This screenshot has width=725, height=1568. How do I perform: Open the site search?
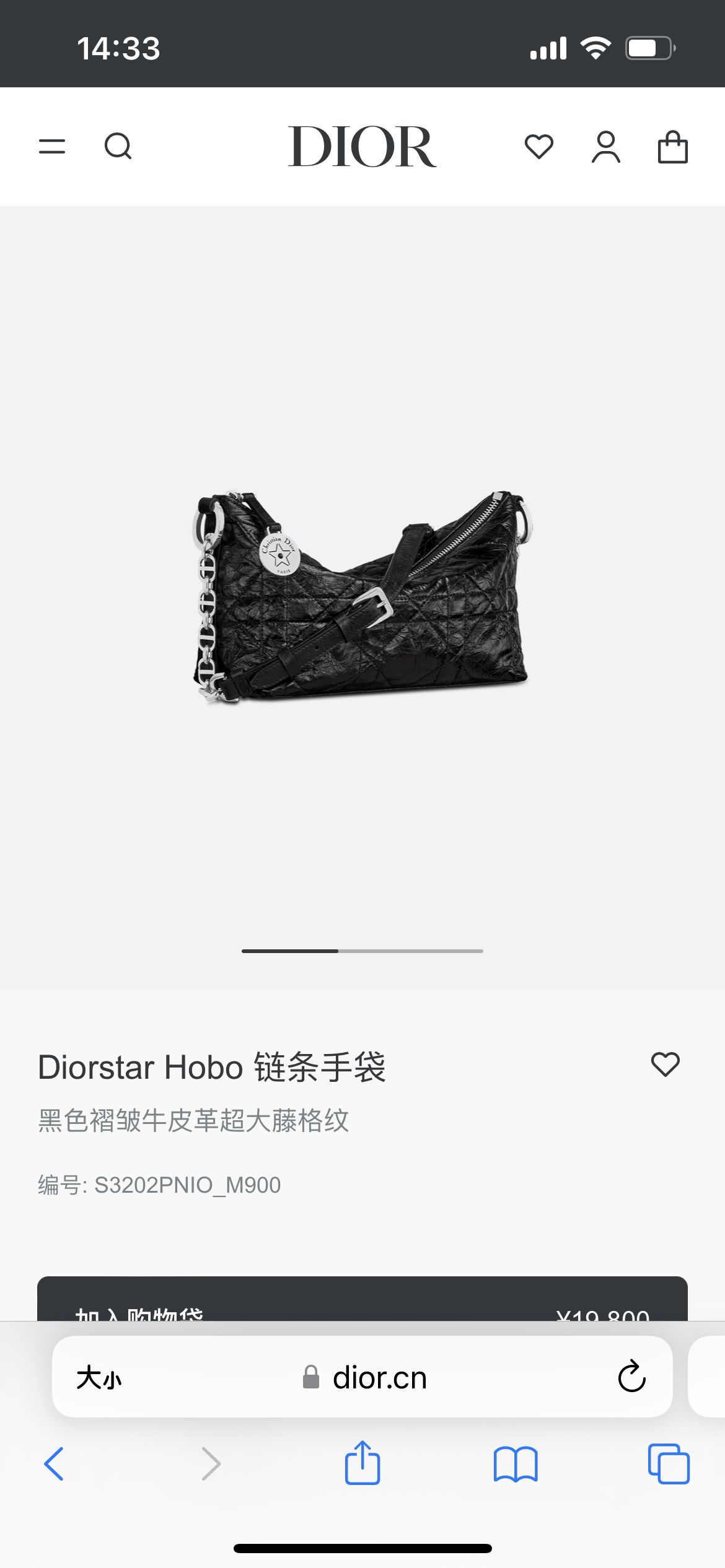pyautogui.click(x=118, y=147)
